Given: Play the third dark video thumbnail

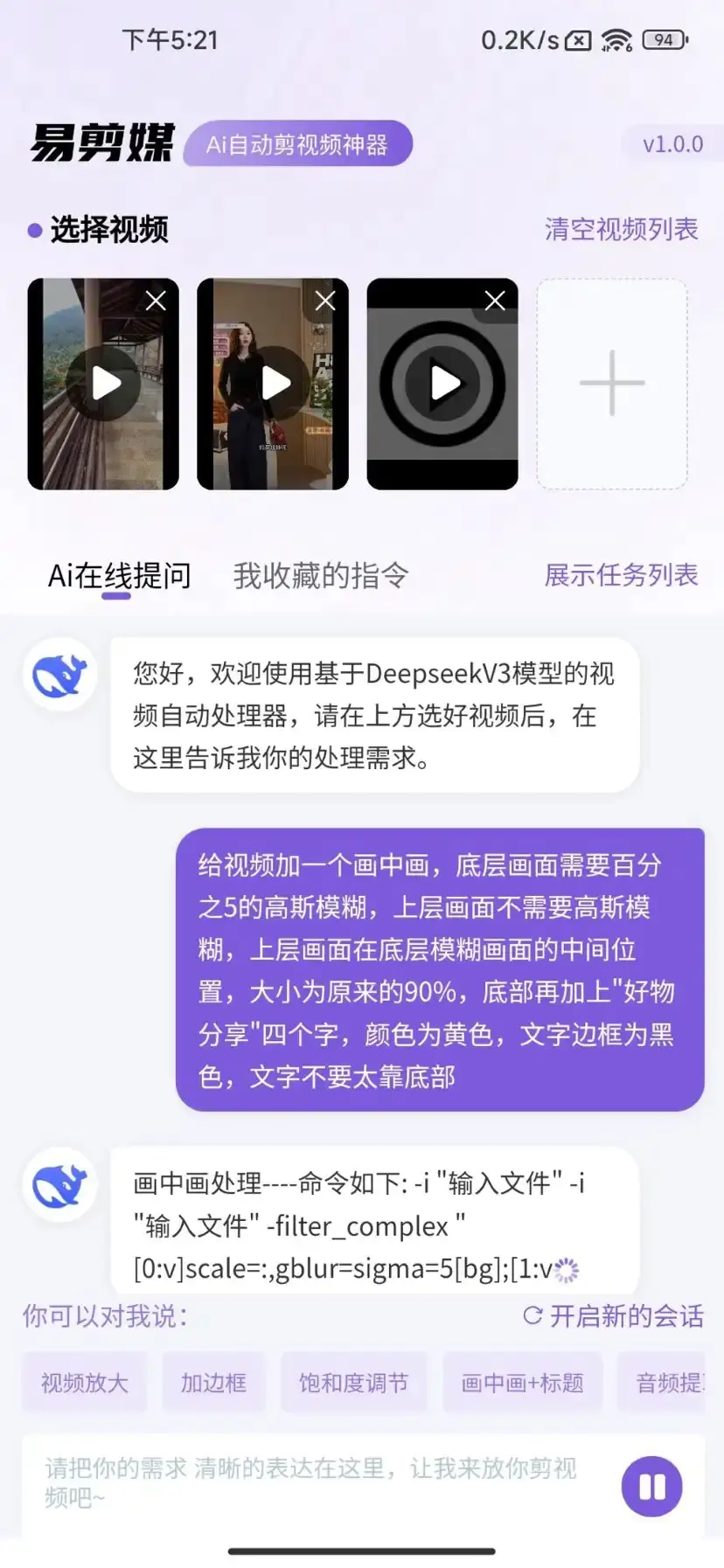Looking at the screenshot, I should click(442, 383).
